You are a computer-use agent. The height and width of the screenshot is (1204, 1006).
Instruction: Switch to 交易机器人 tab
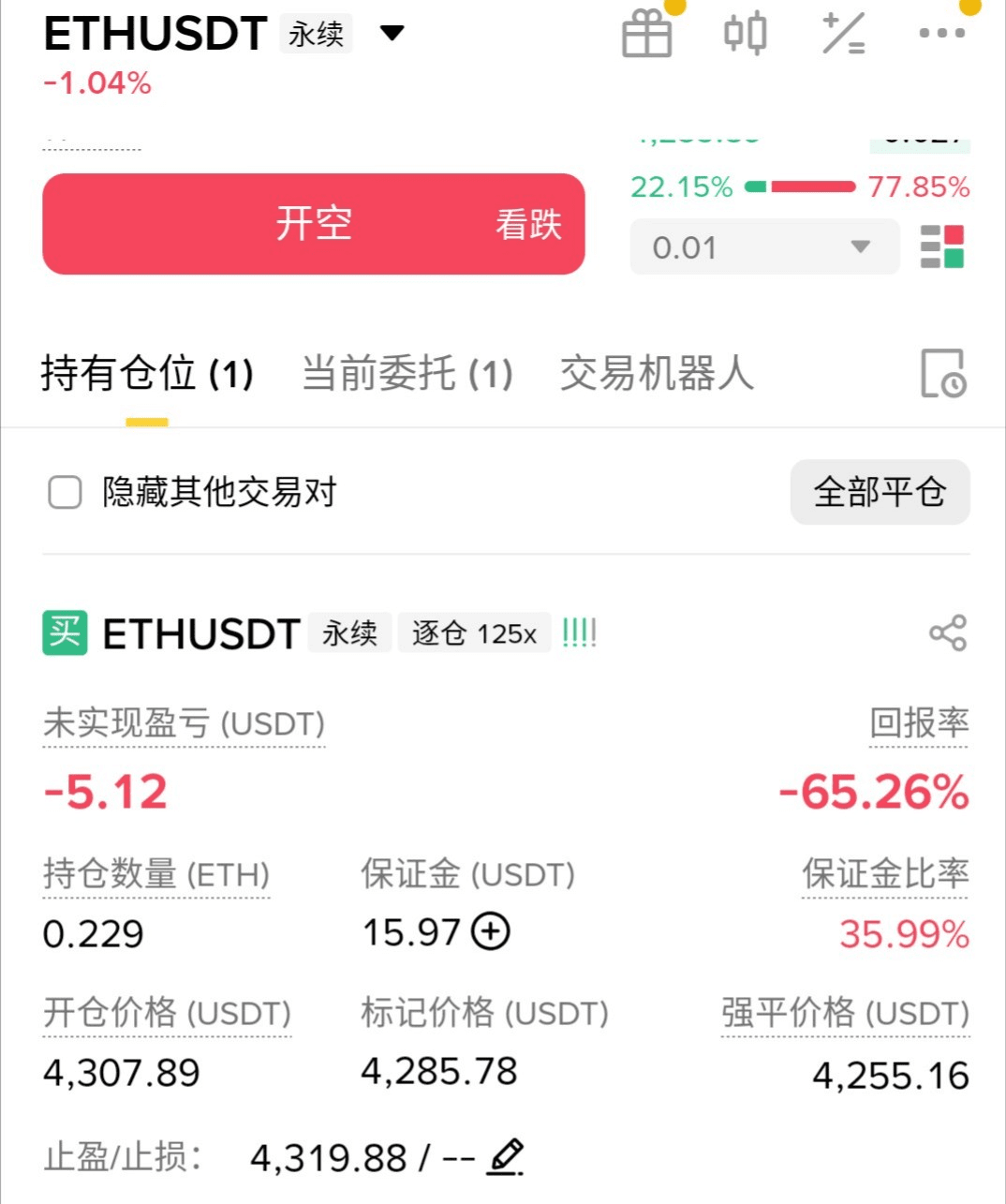point(656,374)
